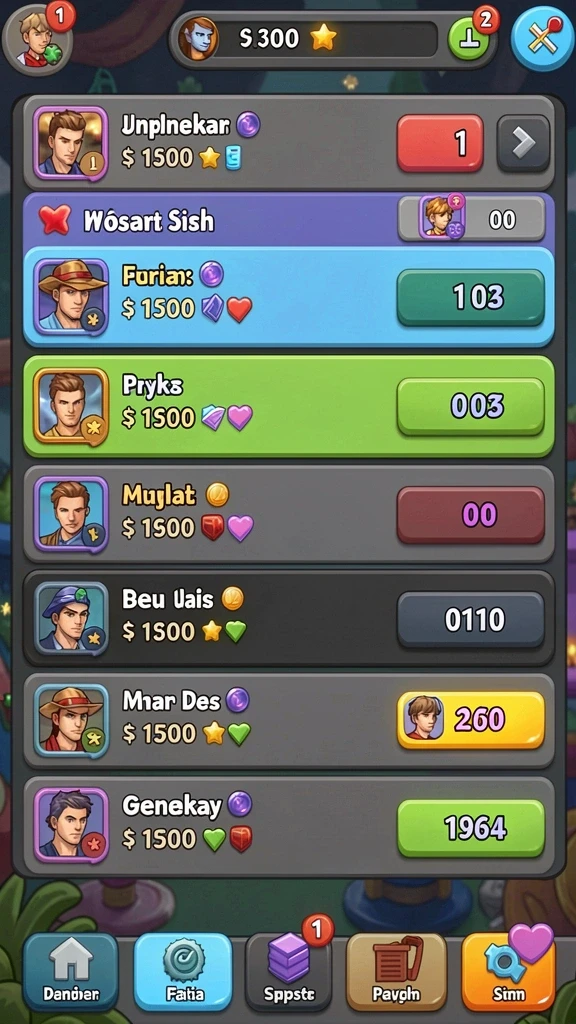Open the Sinn settings tab
This screenshot has height=1024, width=576.
[x=508, y=972]
